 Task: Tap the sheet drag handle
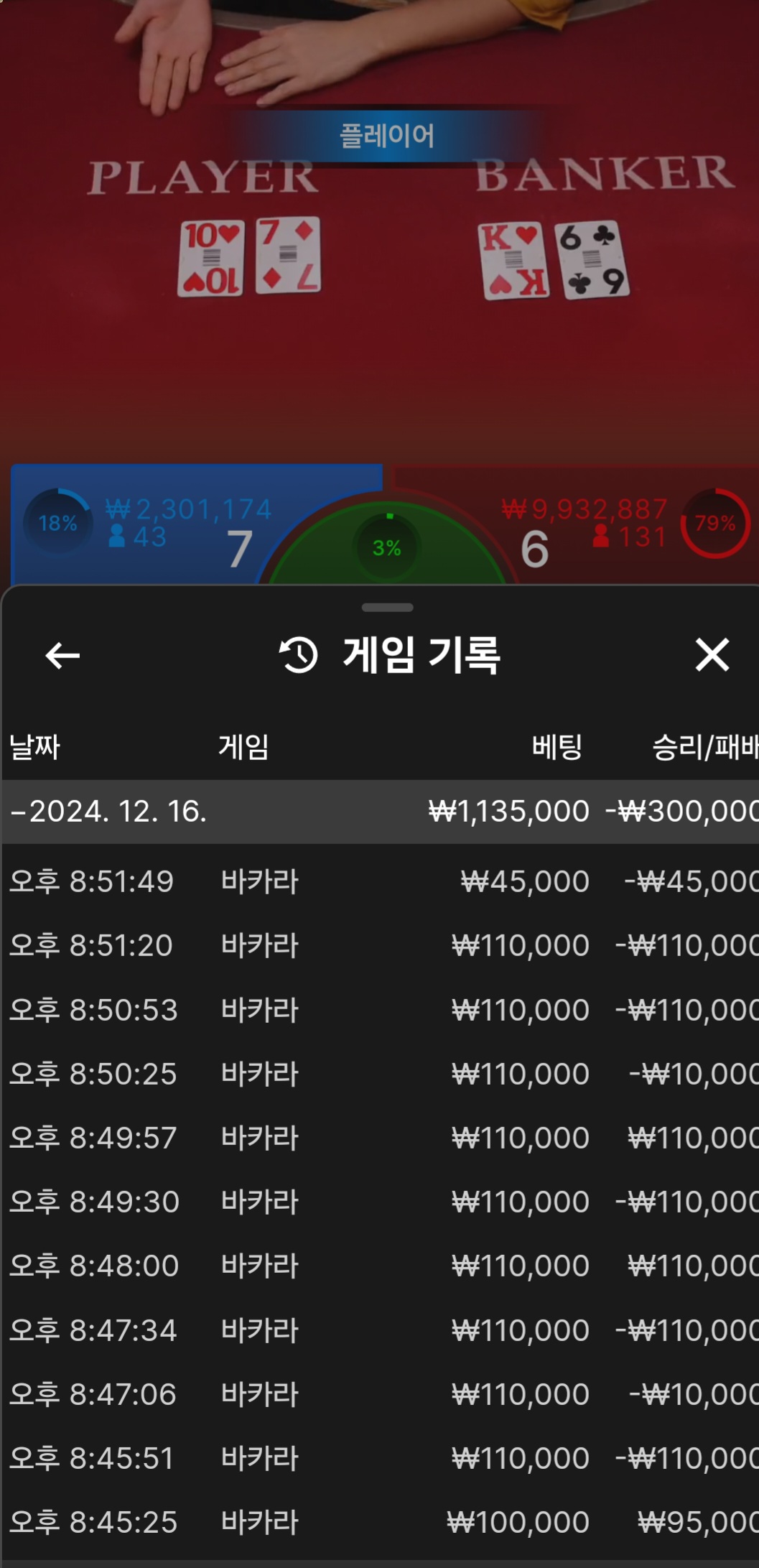pyautogui.click(x=388, y=608)
